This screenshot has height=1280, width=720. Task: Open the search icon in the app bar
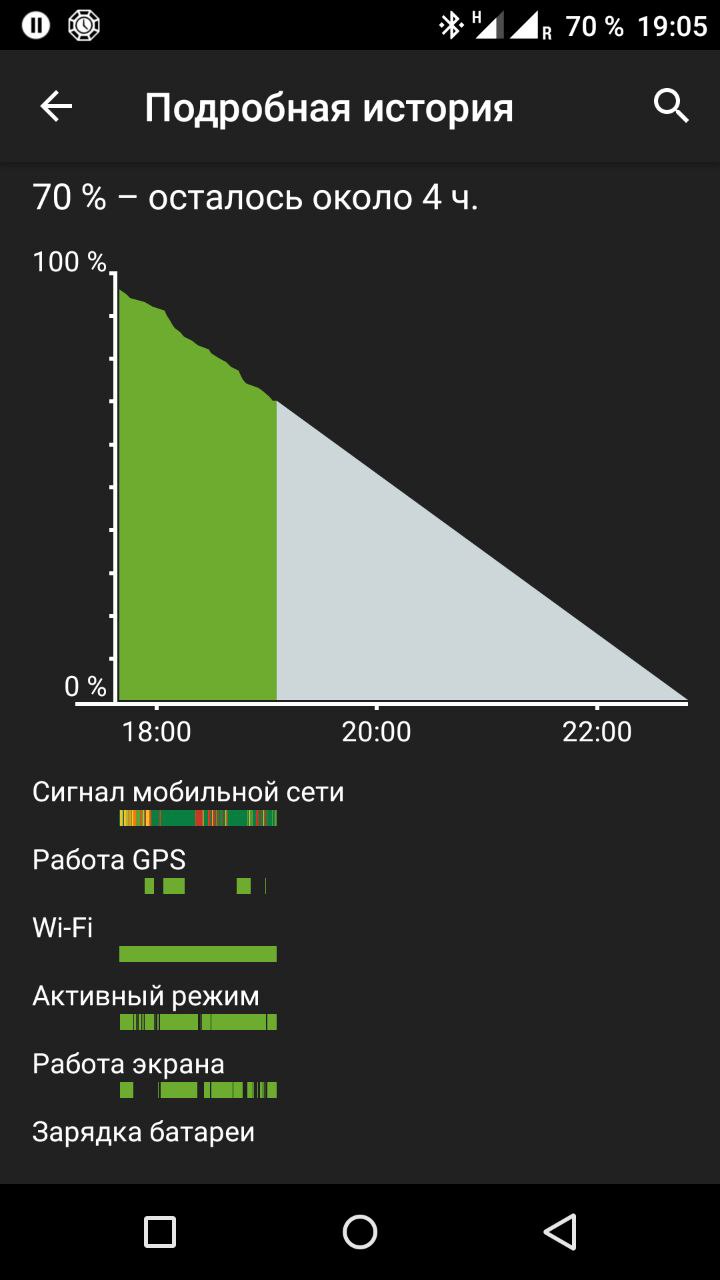671,105
